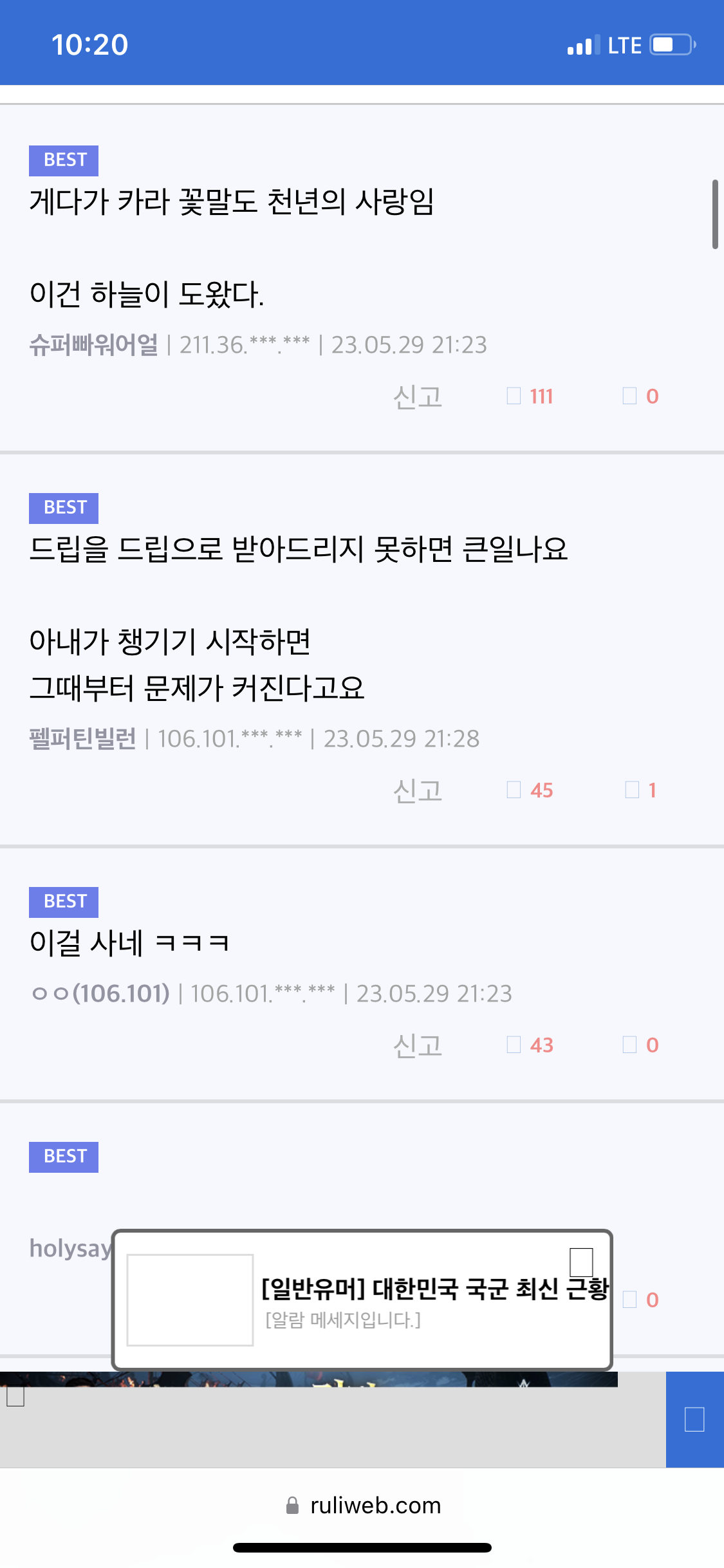The width and height of the screenshot is (724, 1568).
Task: Report the comment by 펠퍼틴빌런
Action: pos(418,790)
